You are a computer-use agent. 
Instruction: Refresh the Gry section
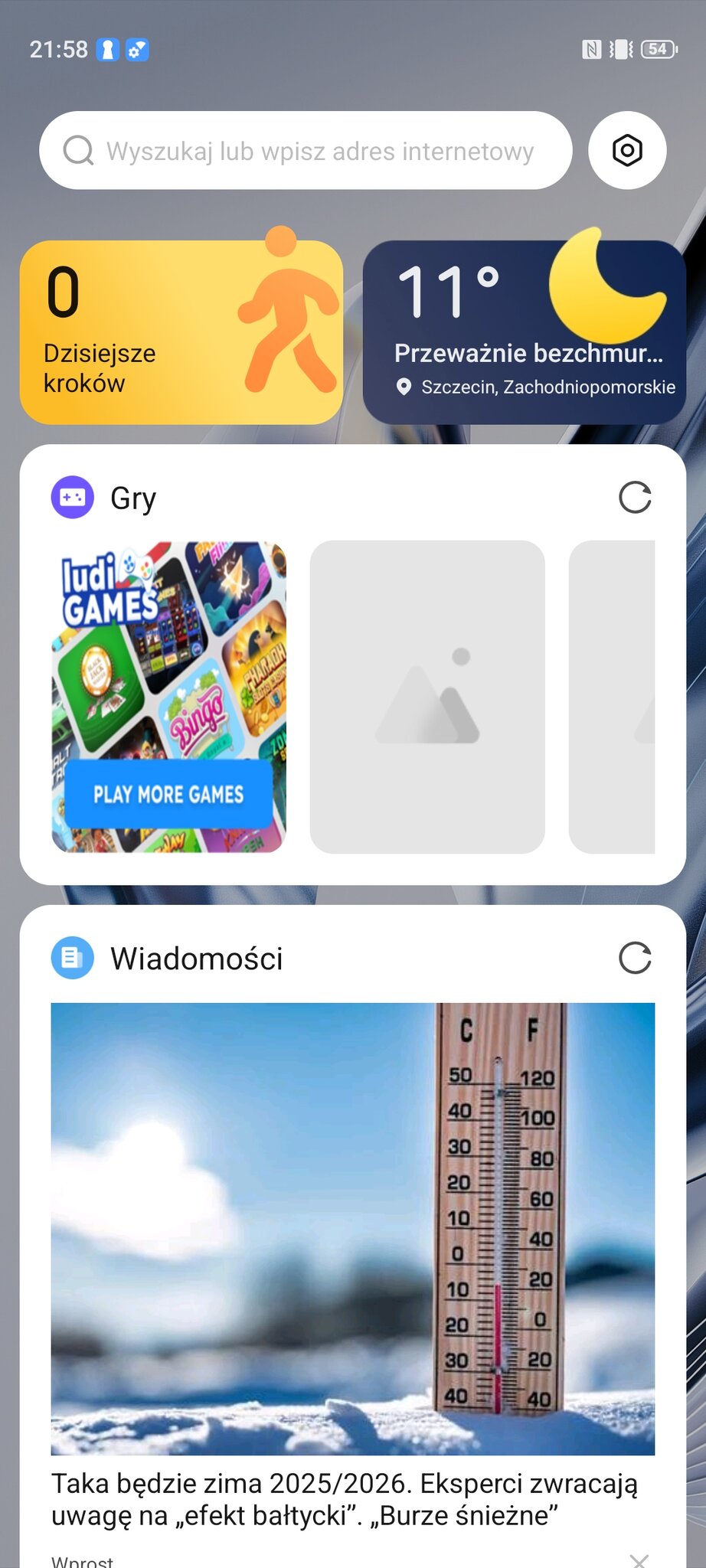coord(635,498)
